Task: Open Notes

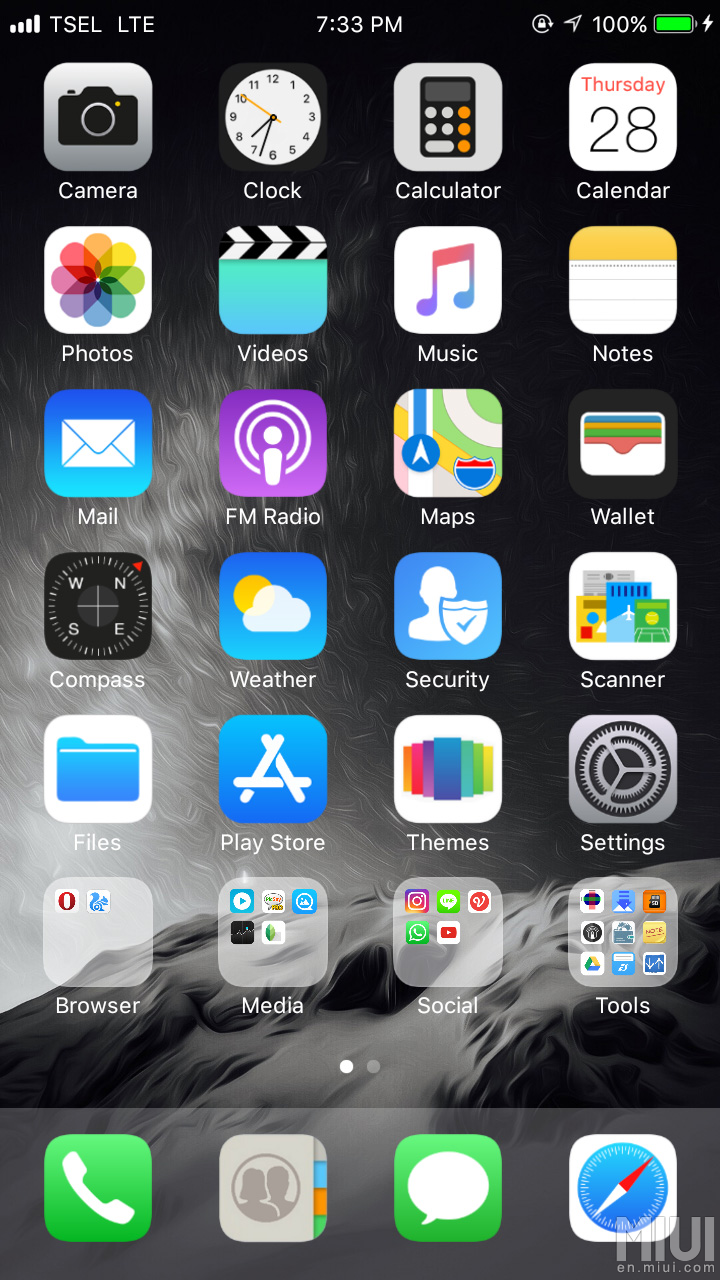Action: coord(623,280)
